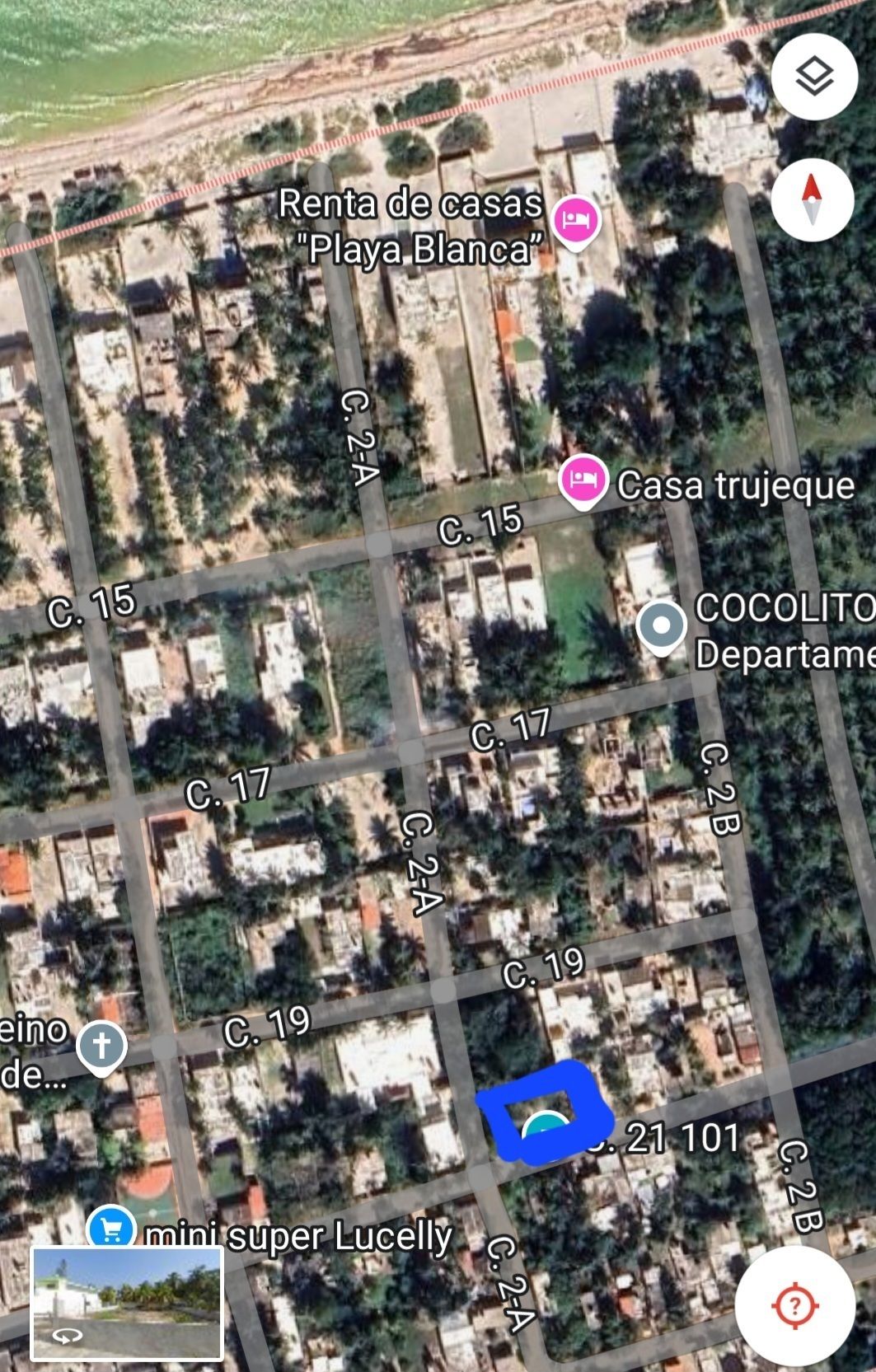The image size is (876, 1372).
Task: Open the map layers button
Action: click(x=814, y=77)
